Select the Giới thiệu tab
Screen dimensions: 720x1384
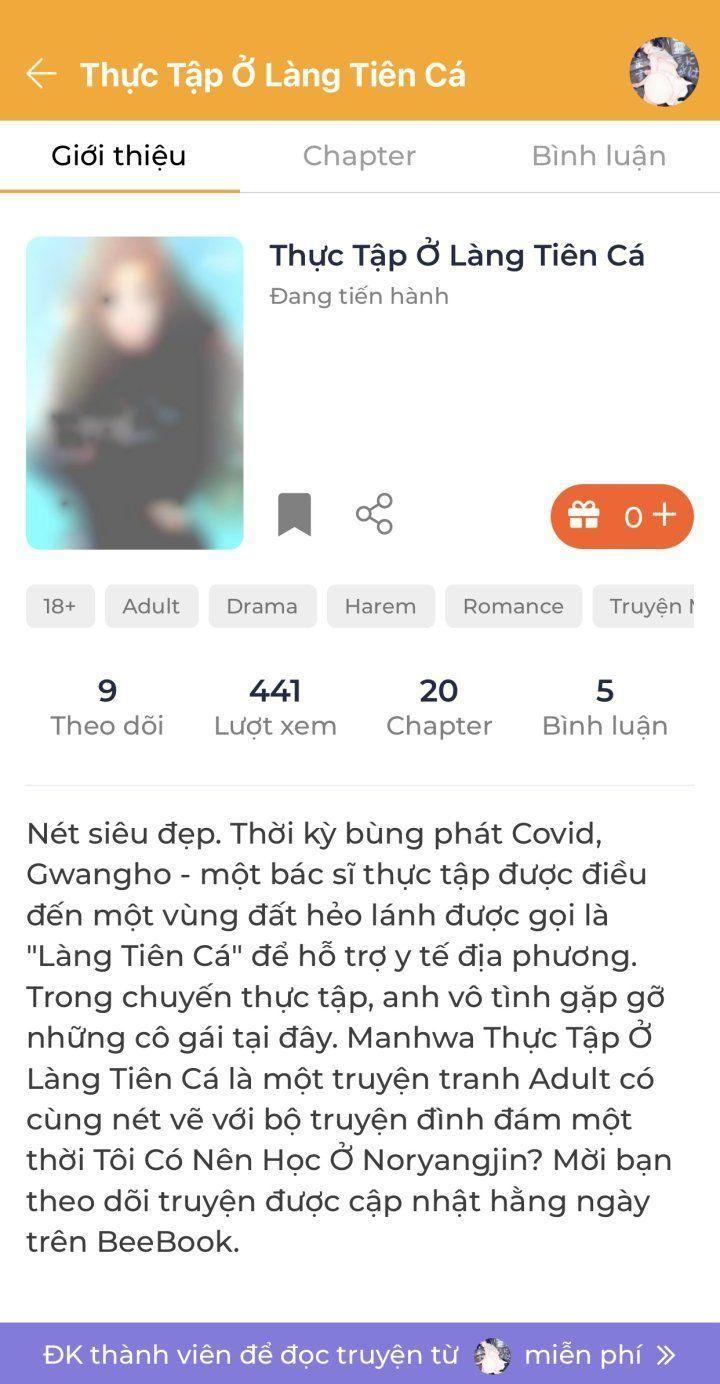pyautogui.click(x=119, y=156)
